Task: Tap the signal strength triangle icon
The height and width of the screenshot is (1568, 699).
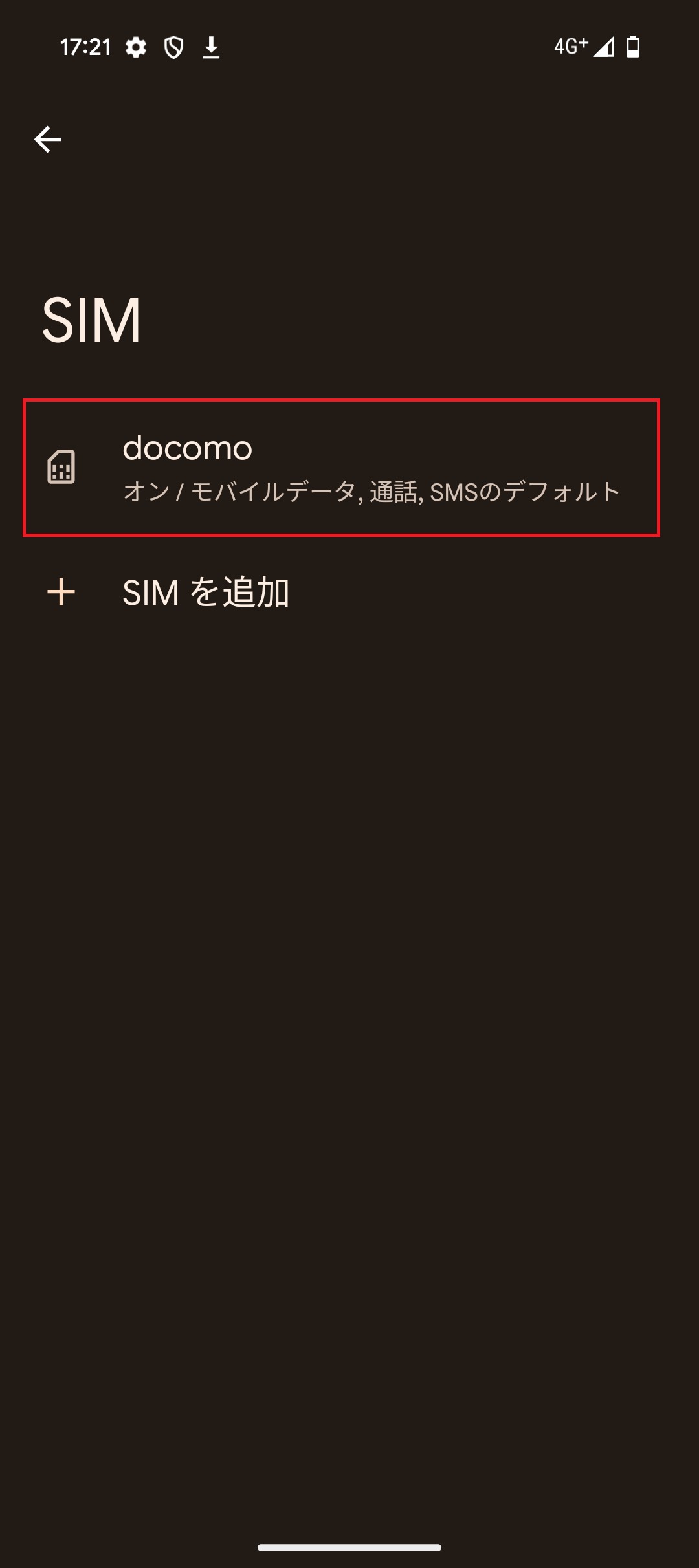Action: [602, 46]
